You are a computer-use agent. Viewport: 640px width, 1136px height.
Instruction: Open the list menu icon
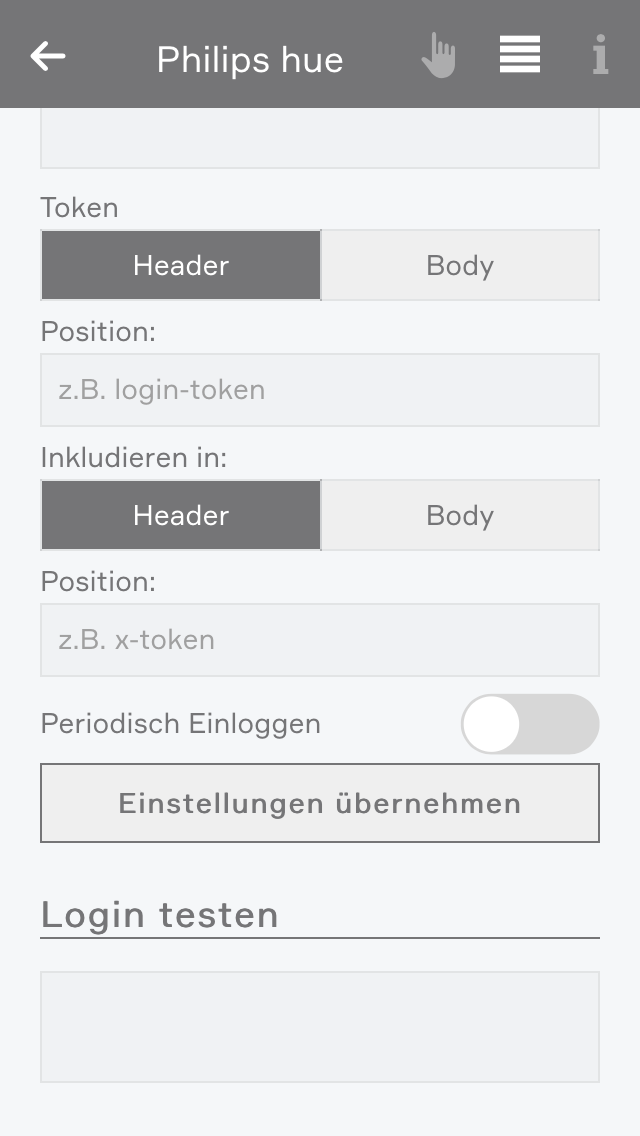click(x=520, y=55)
